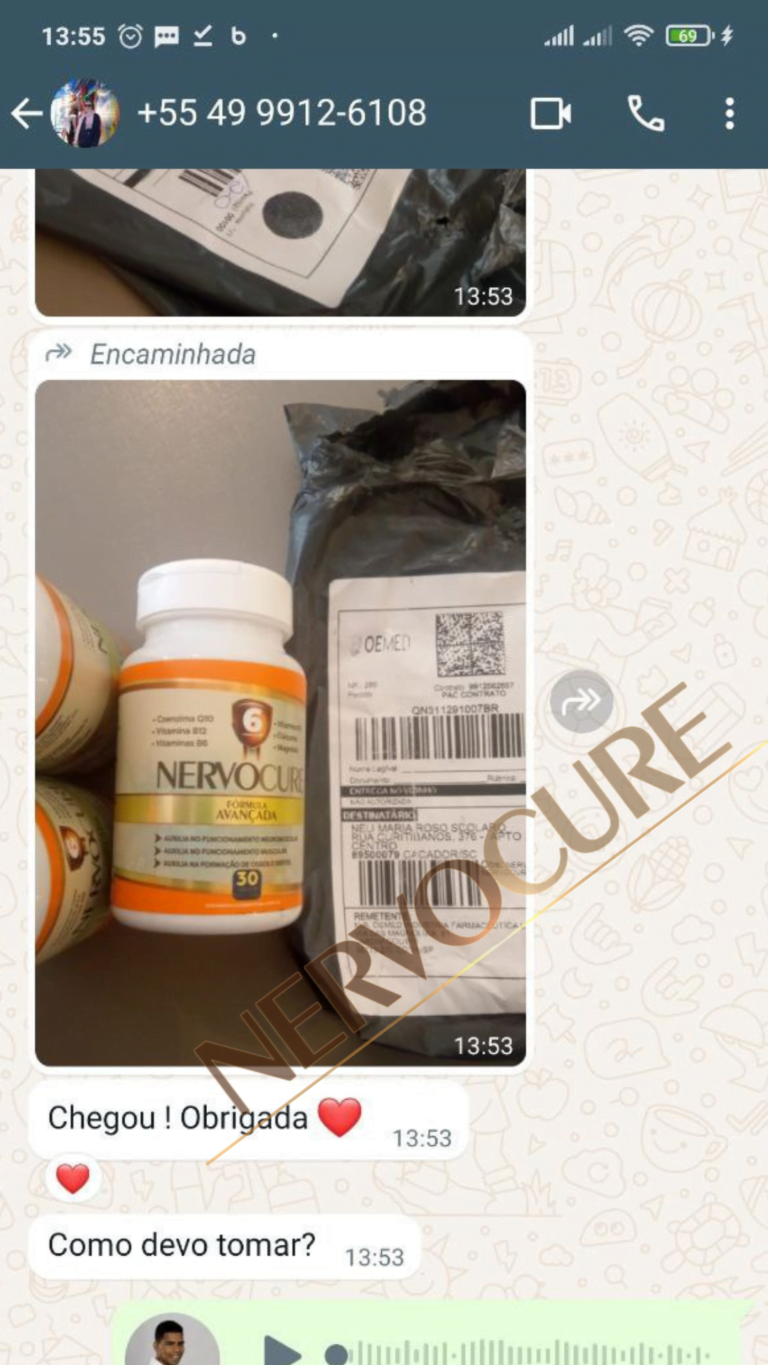This screenshot has width=768, height=1365.
Task: Forward the Nervocure photo message
Action: point(581,702)
